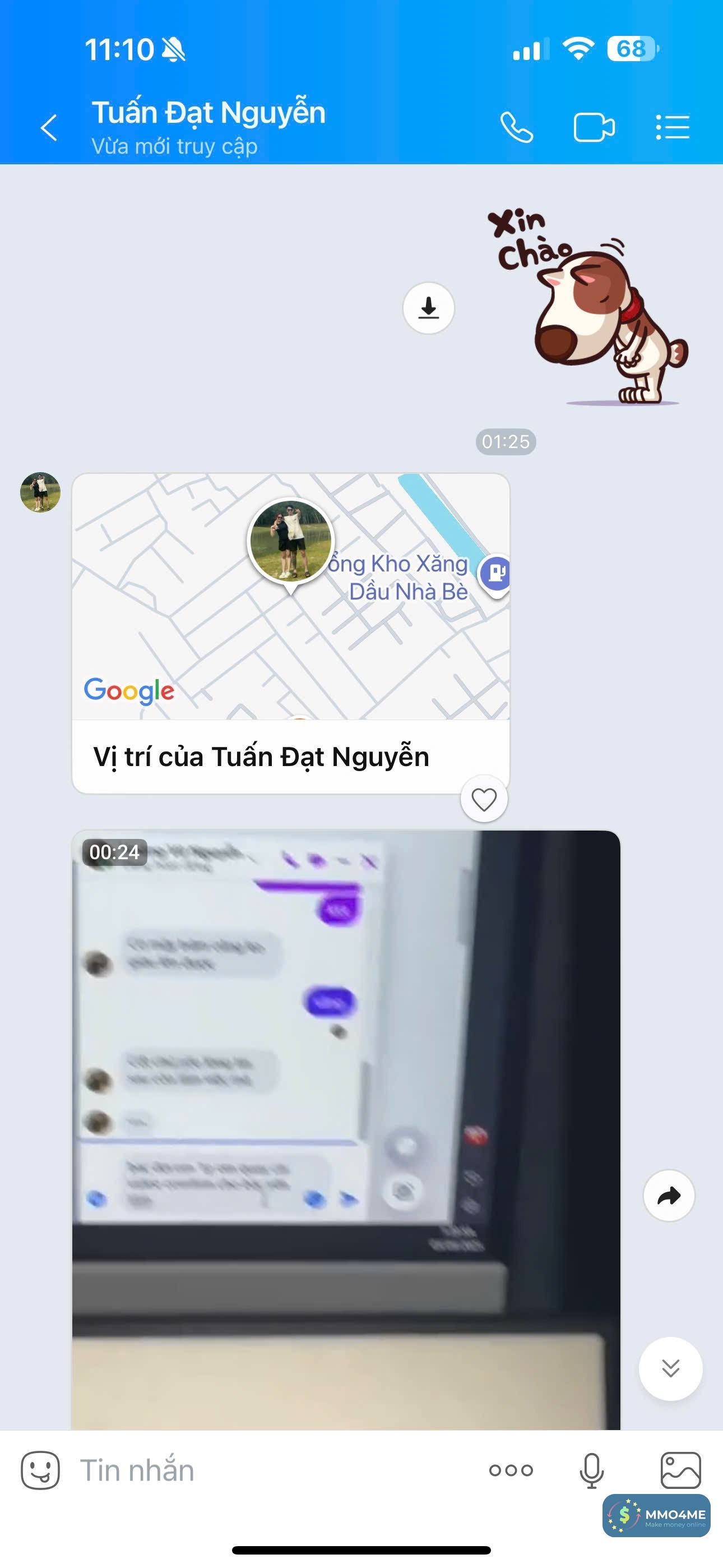The image size is (723, 1568).
Task: Go back from Tuấn Đạt Nguyễn chat
Action: point(49,128)
